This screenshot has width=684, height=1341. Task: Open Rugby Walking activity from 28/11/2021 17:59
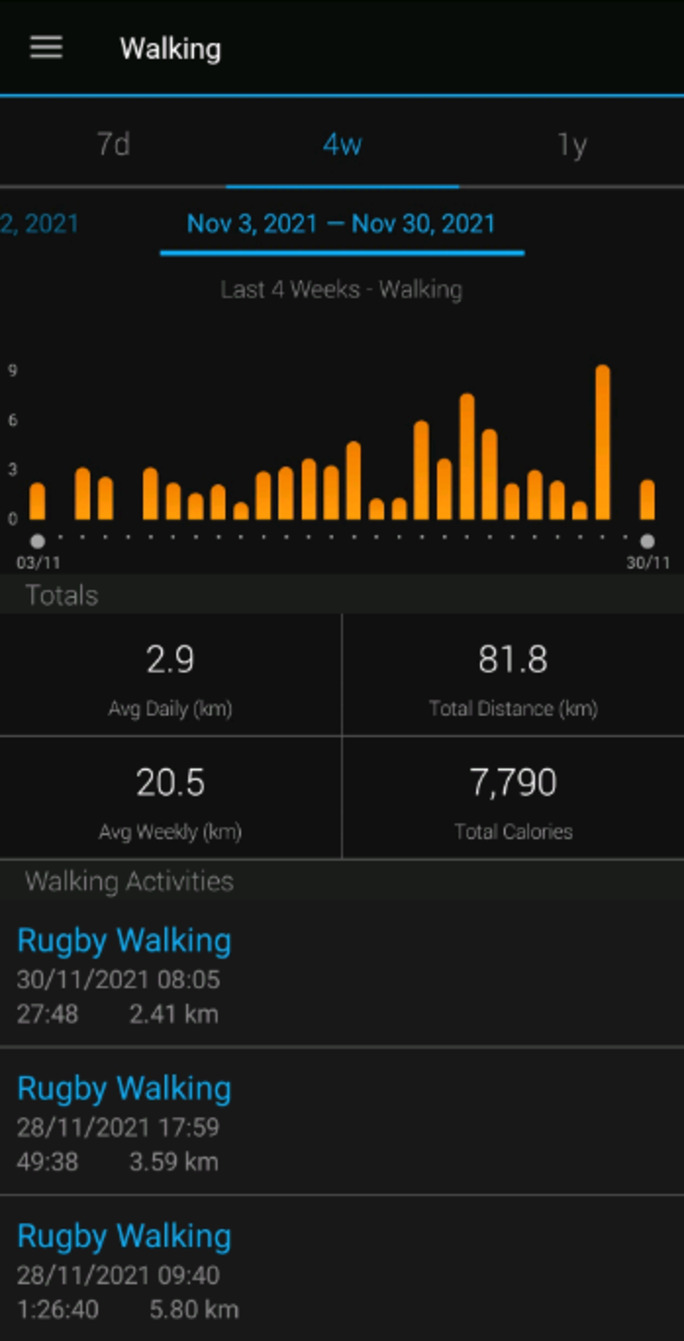342,1122
